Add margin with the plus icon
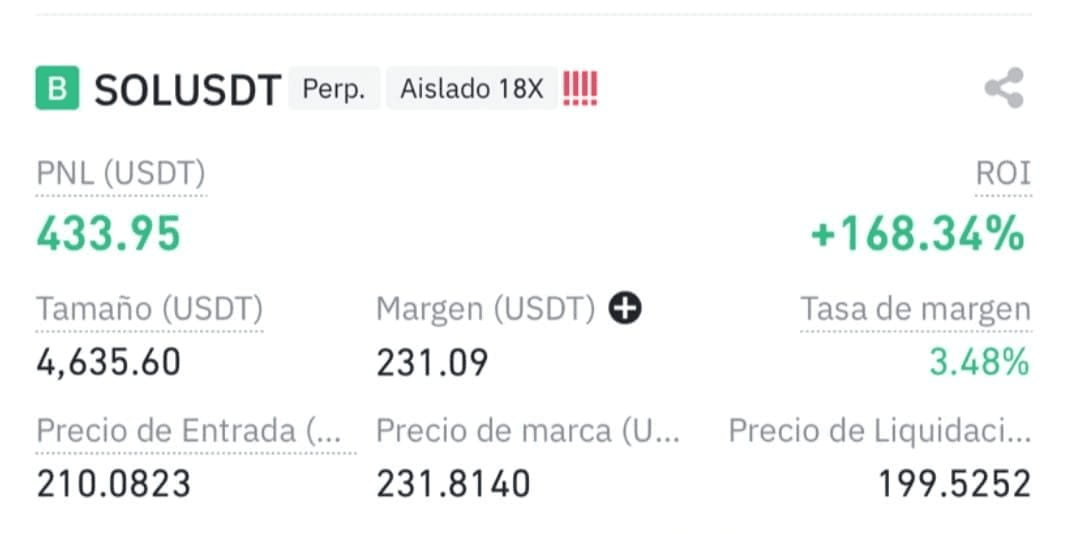The image size is (1074, 534). click(626, 310)
